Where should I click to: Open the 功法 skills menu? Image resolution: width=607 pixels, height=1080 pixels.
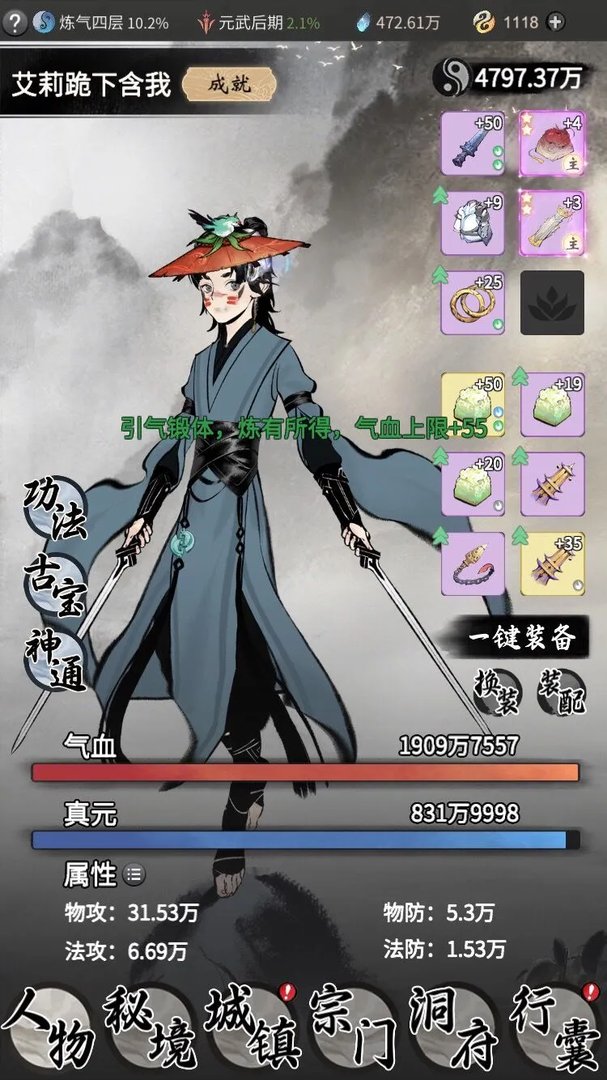tap(57, 508)
